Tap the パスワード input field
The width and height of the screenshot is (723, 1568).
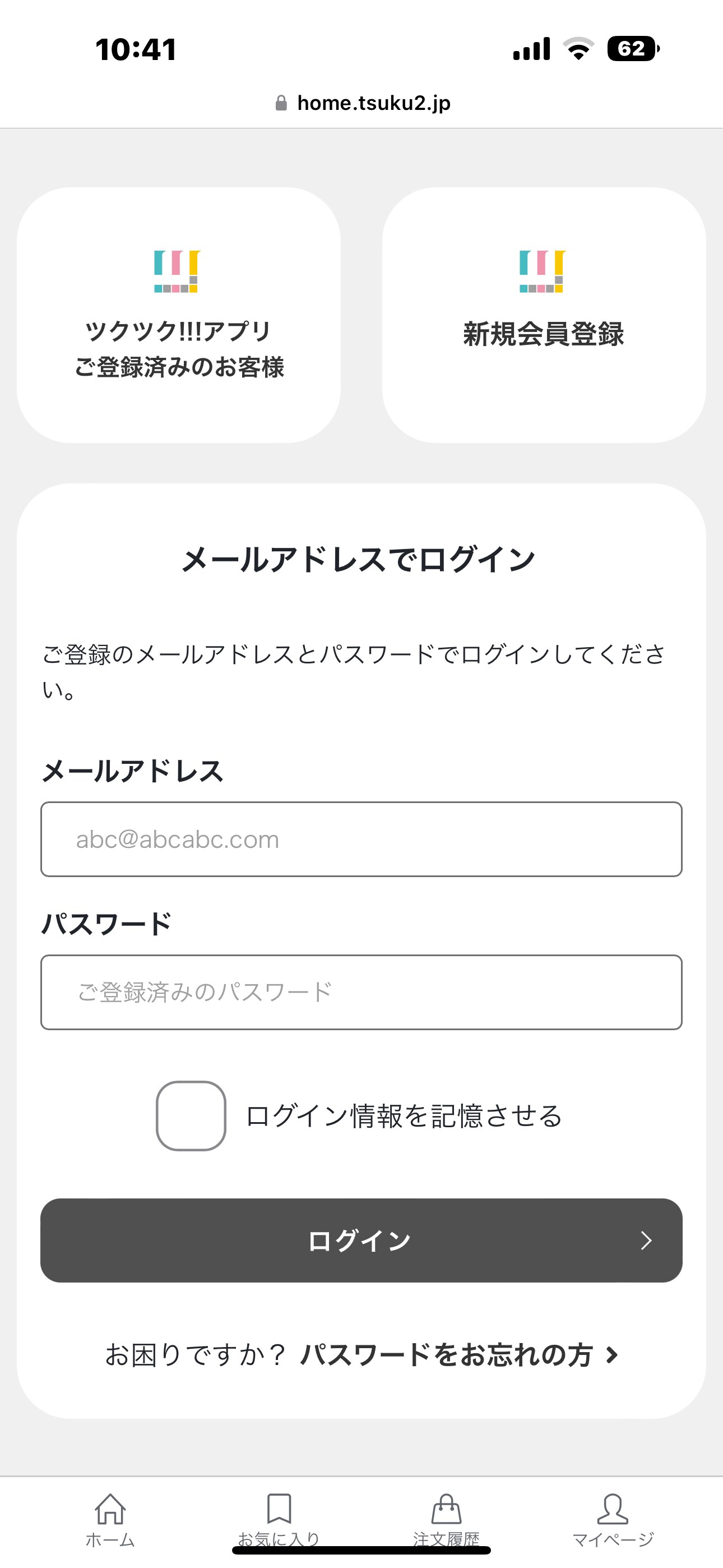[x=361, y=991]
